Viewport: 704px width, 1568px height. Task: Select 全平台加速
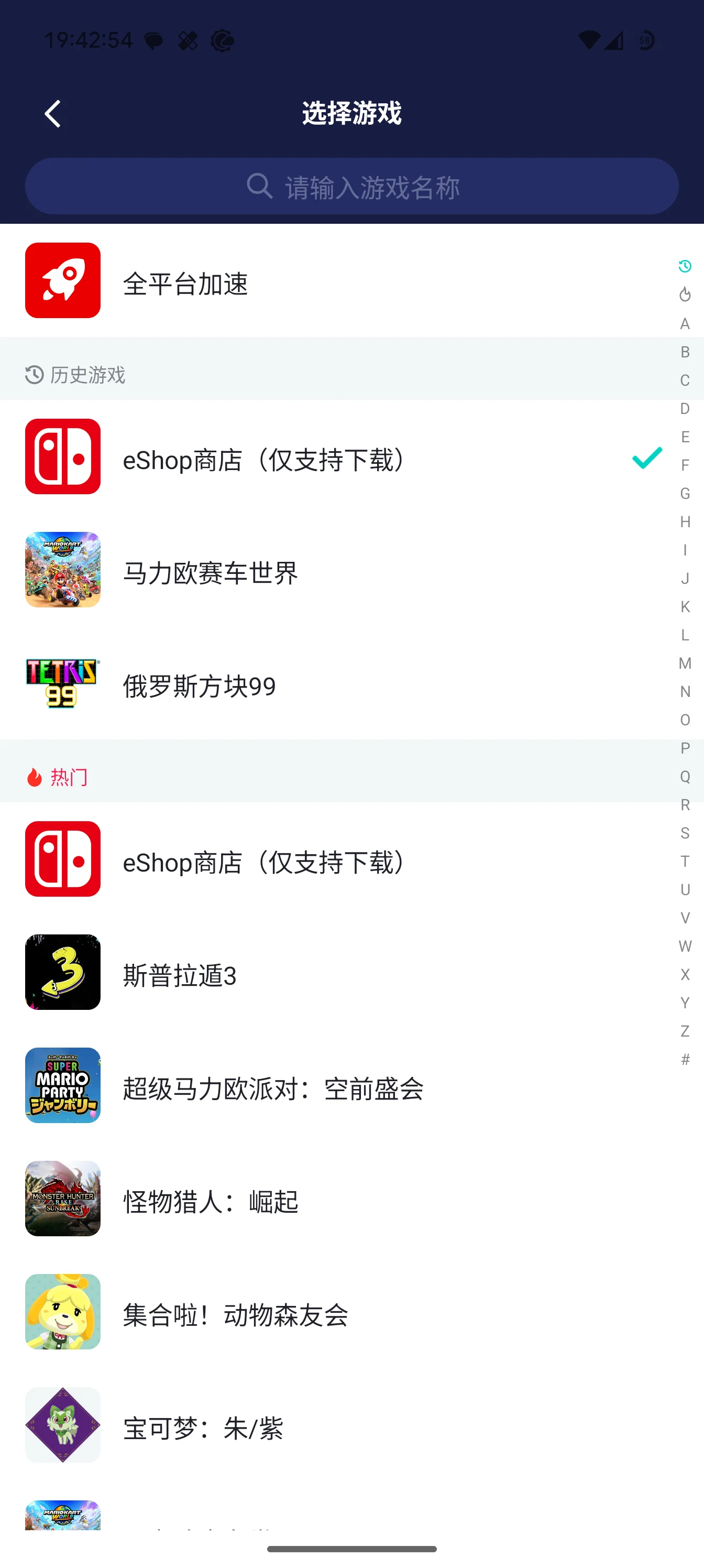coord(351,280)
